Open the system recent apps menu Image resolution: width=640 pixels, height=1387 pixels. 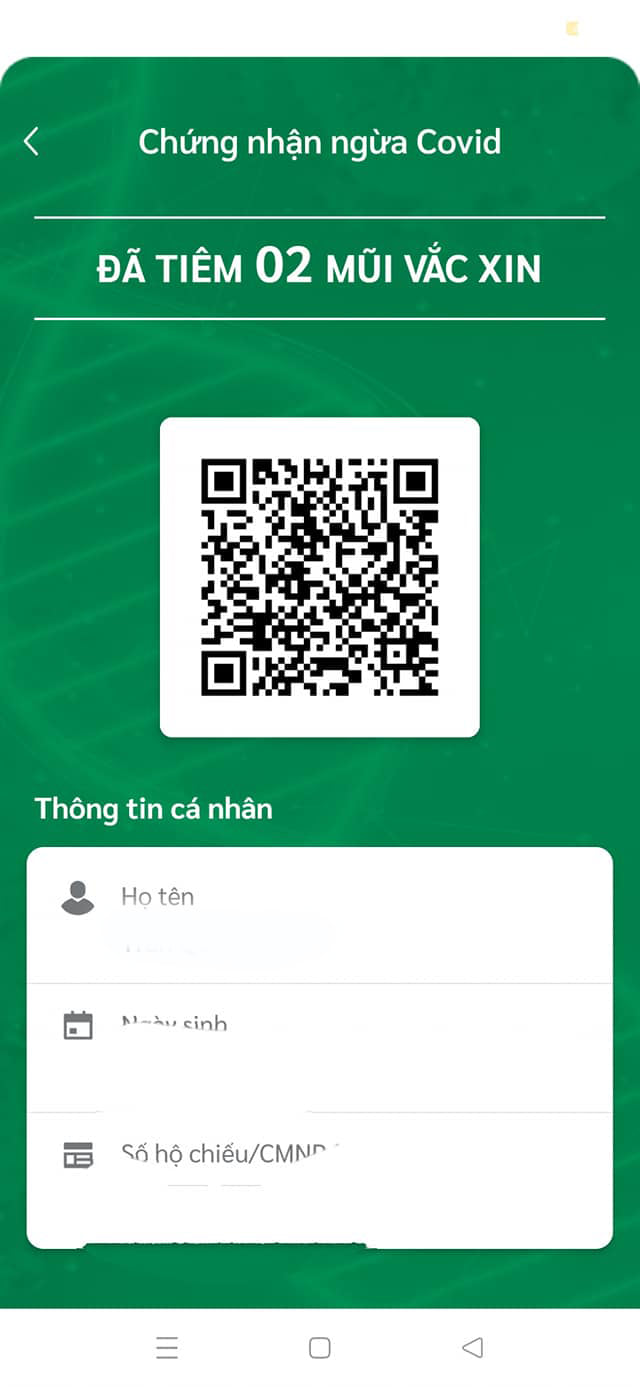tap(167, 1347)
